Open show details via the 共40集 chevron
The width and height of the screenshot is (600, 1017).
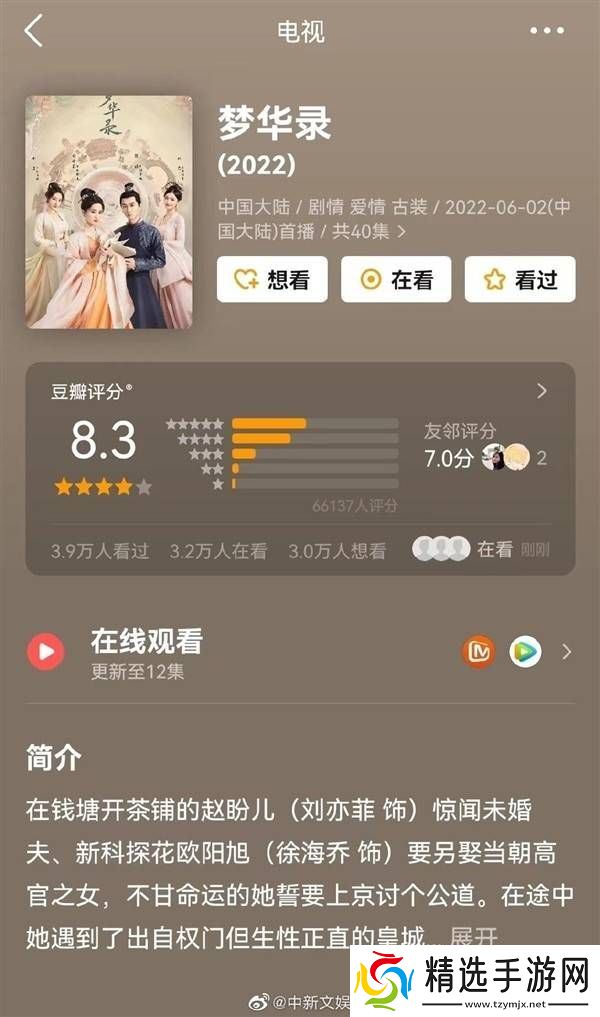pos(402,232)
